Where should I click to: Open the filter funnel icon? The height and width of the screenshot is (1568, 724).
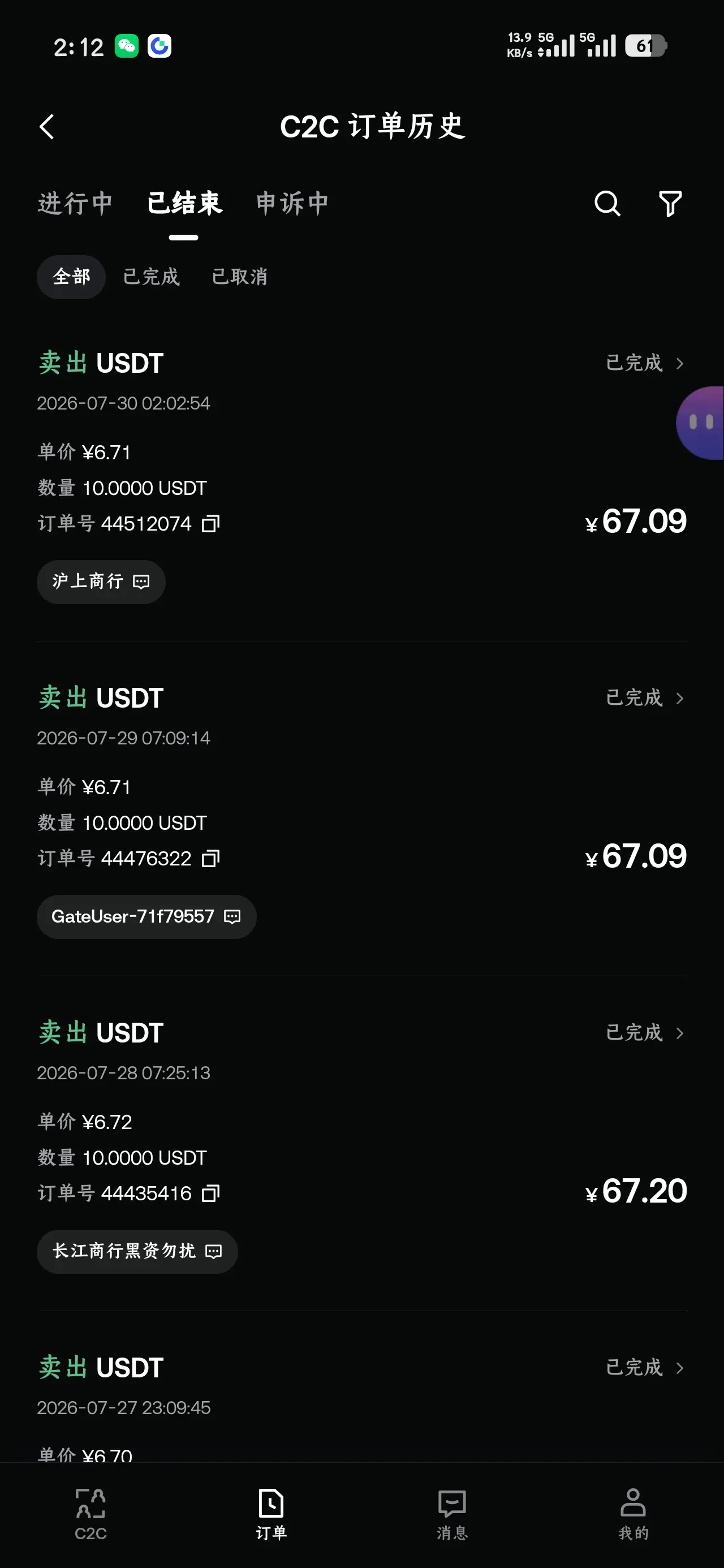click(x=670, y=203)
